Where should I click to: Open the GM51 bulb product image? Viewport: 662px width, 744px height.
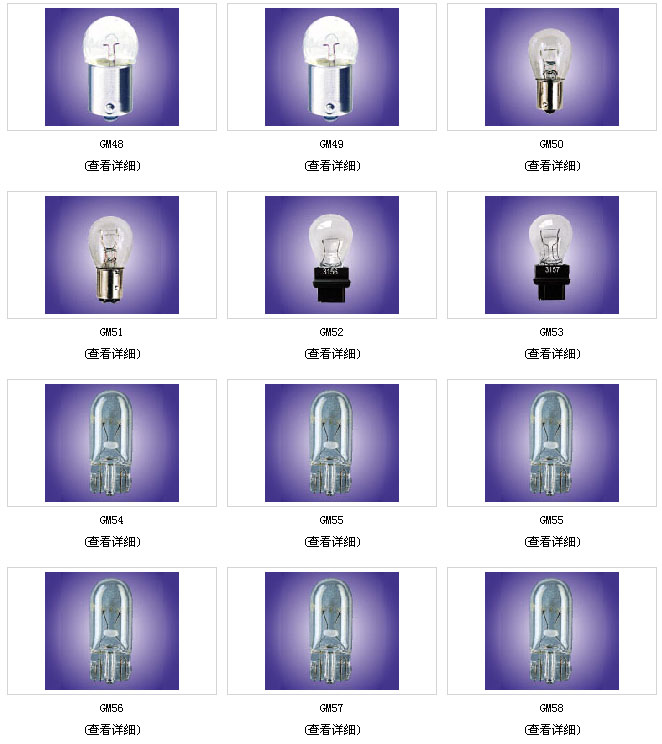(112, 255)
